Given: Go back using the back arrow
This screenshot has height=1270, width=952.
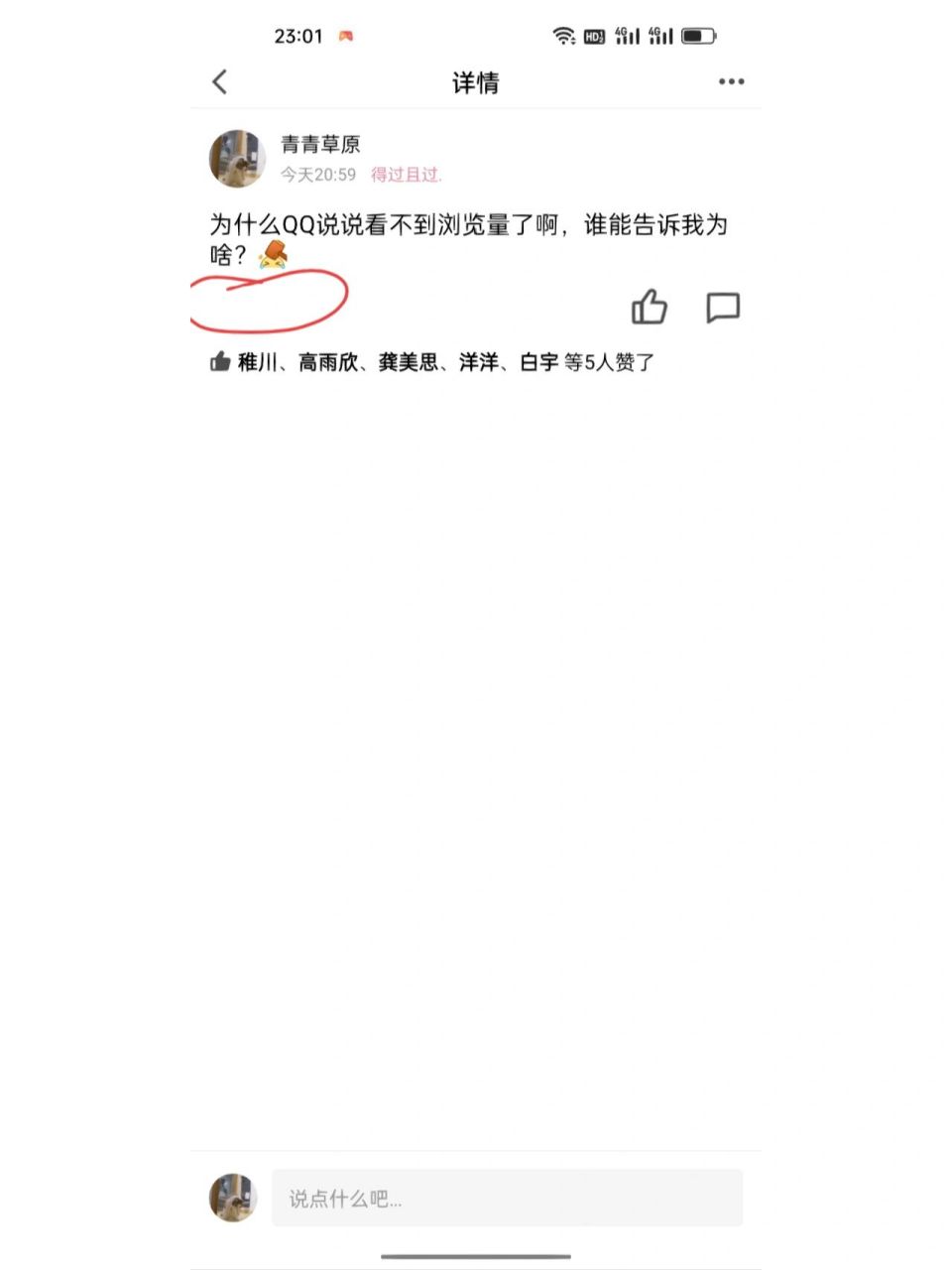Looking at the screenshot, I should tap(220, 82).
